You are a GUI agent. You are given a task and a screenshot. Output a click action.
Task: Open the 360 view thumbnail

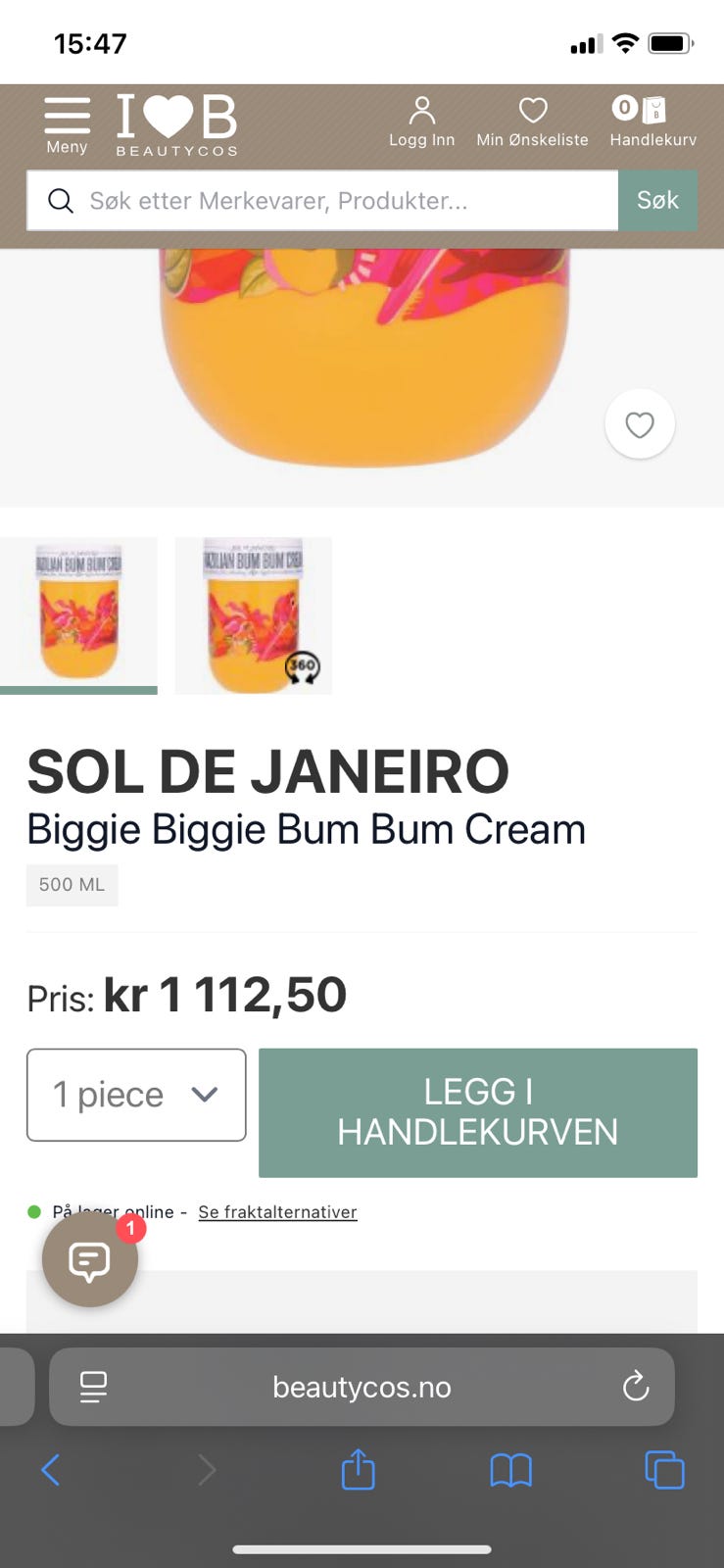pos(254,614)
